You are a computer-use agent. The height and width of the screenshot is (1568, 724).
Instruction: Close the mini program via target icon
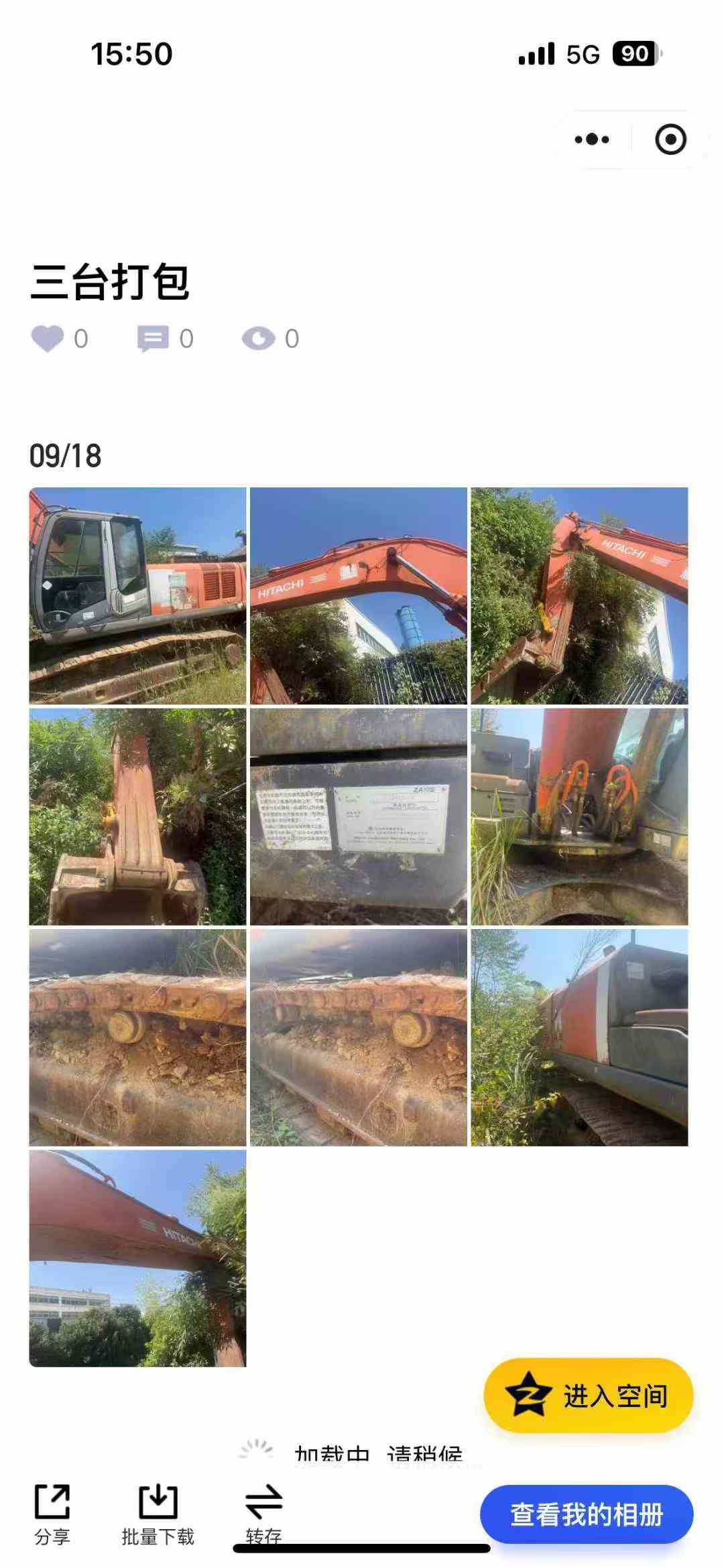click(x=670, y=139)
